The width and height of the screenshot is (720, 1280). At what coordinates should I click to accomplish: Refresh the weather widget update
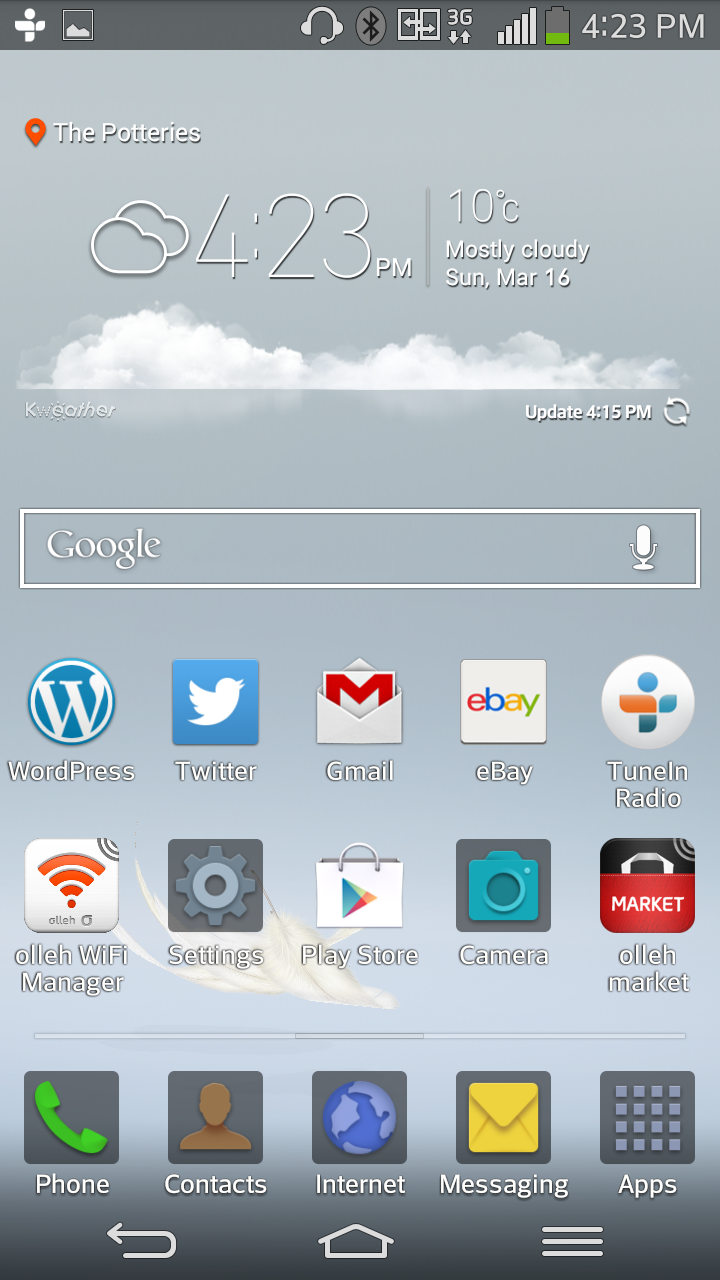tap(677, 412)
